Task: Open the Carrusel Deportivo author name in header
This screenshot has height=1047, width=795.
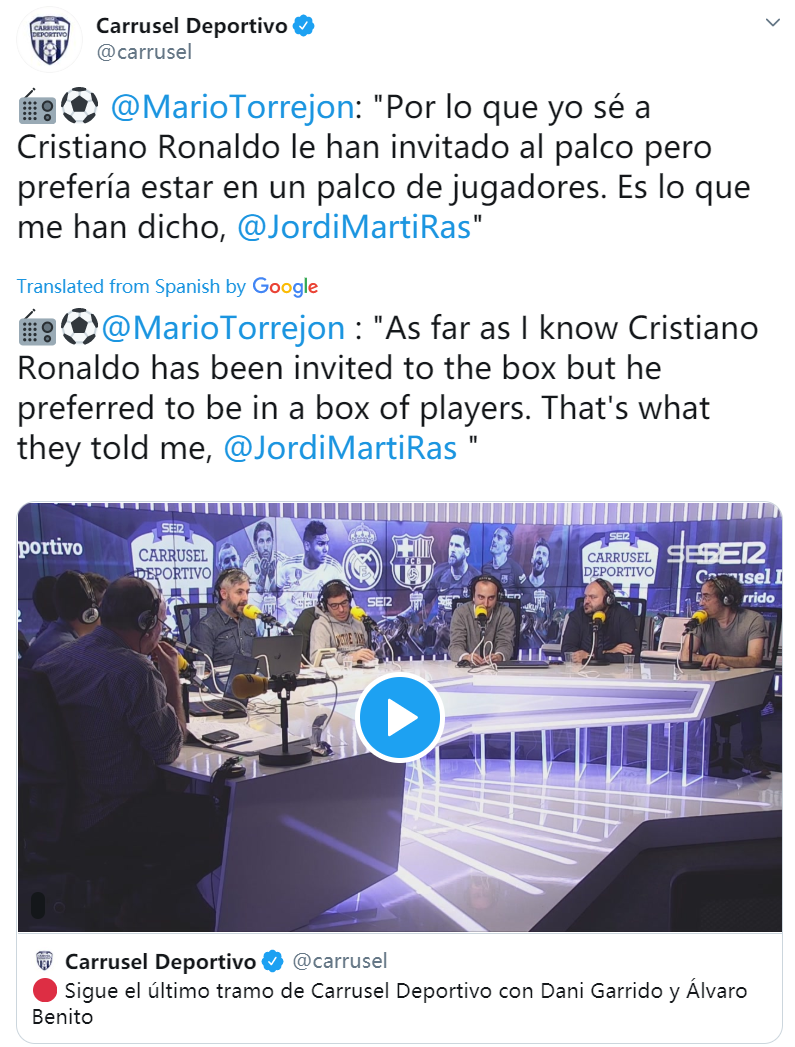Action: coord(192,26)
